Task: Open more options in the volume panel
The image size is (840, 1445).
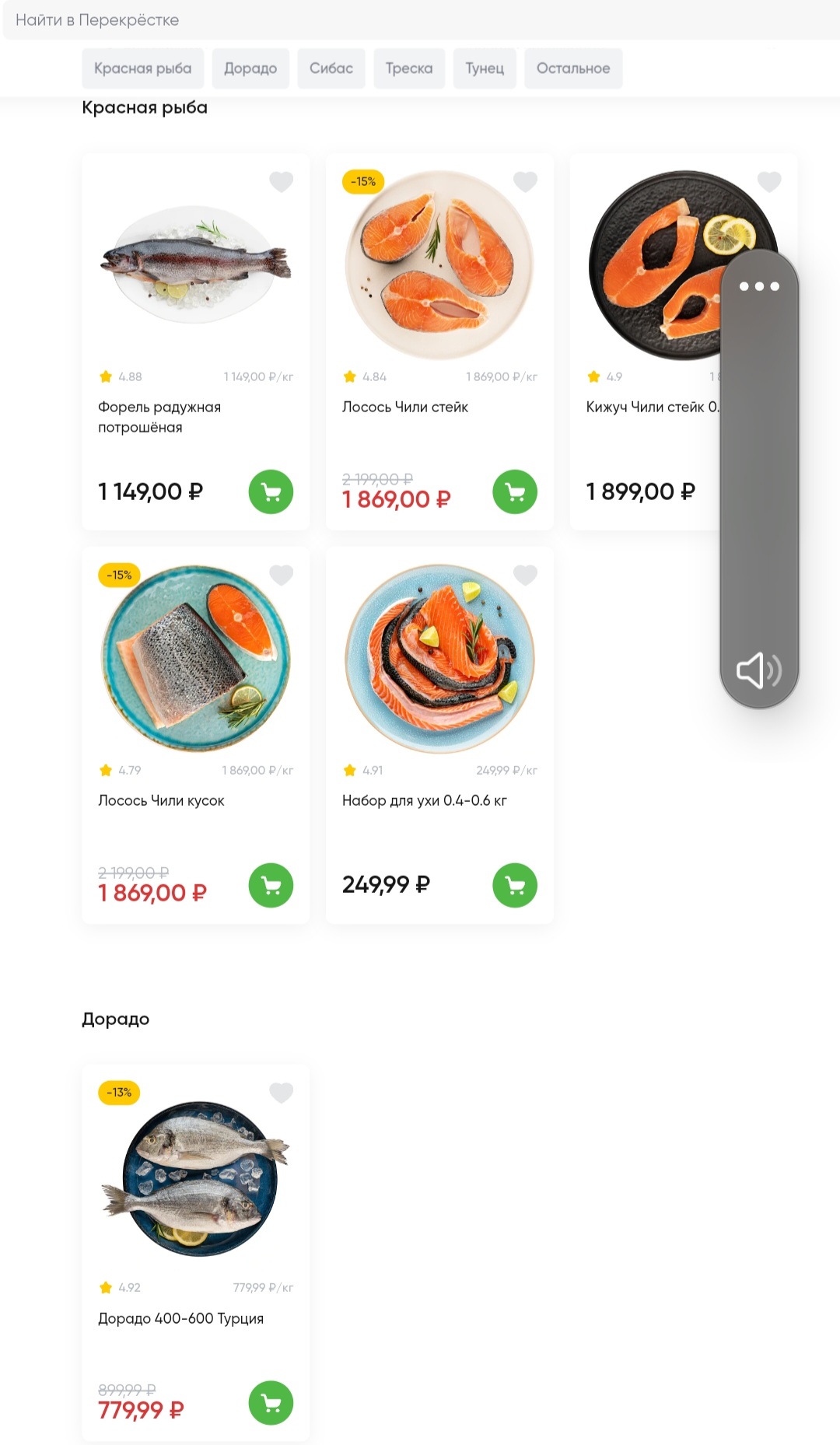Action: click(759, 286)
